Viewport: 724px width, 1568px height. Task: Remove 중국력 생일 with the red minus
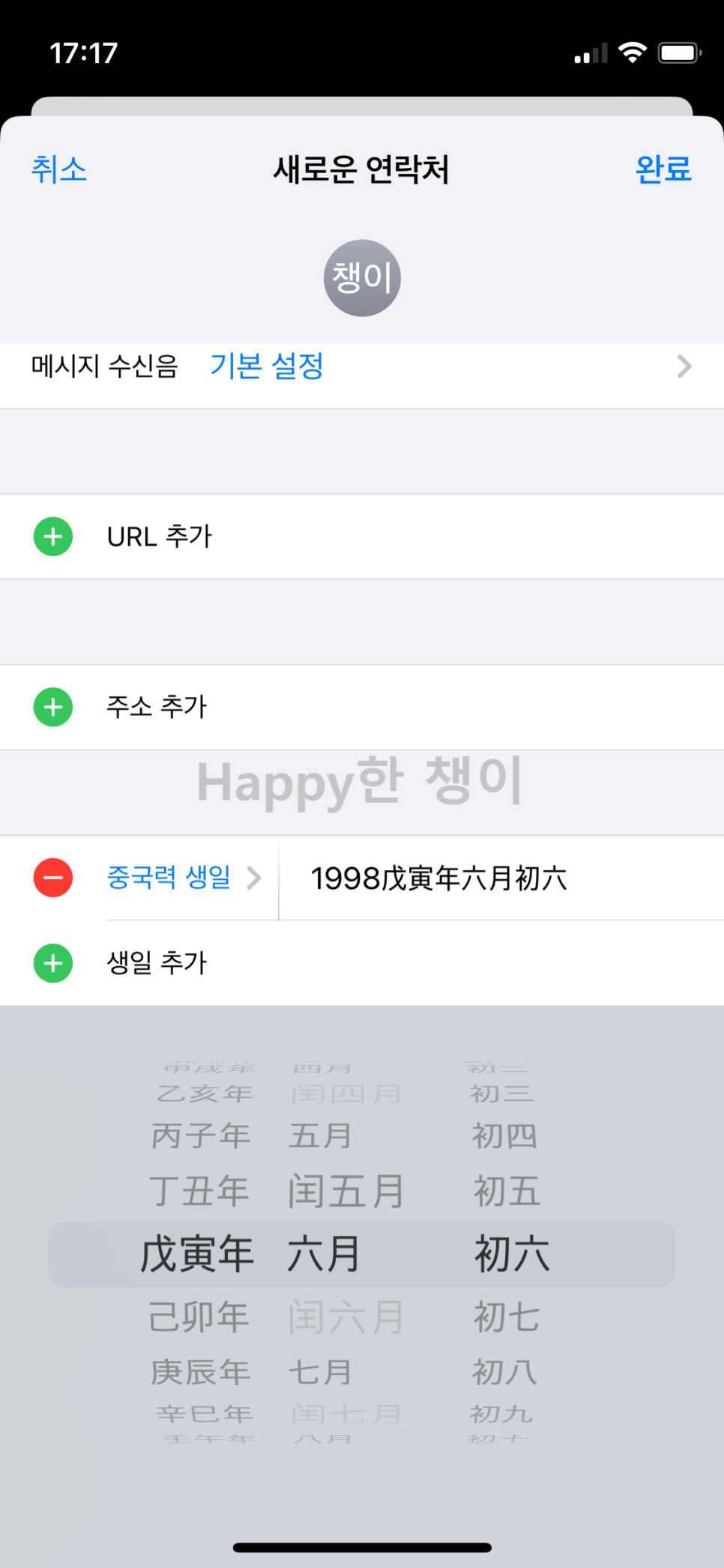(x=53, y=878)
